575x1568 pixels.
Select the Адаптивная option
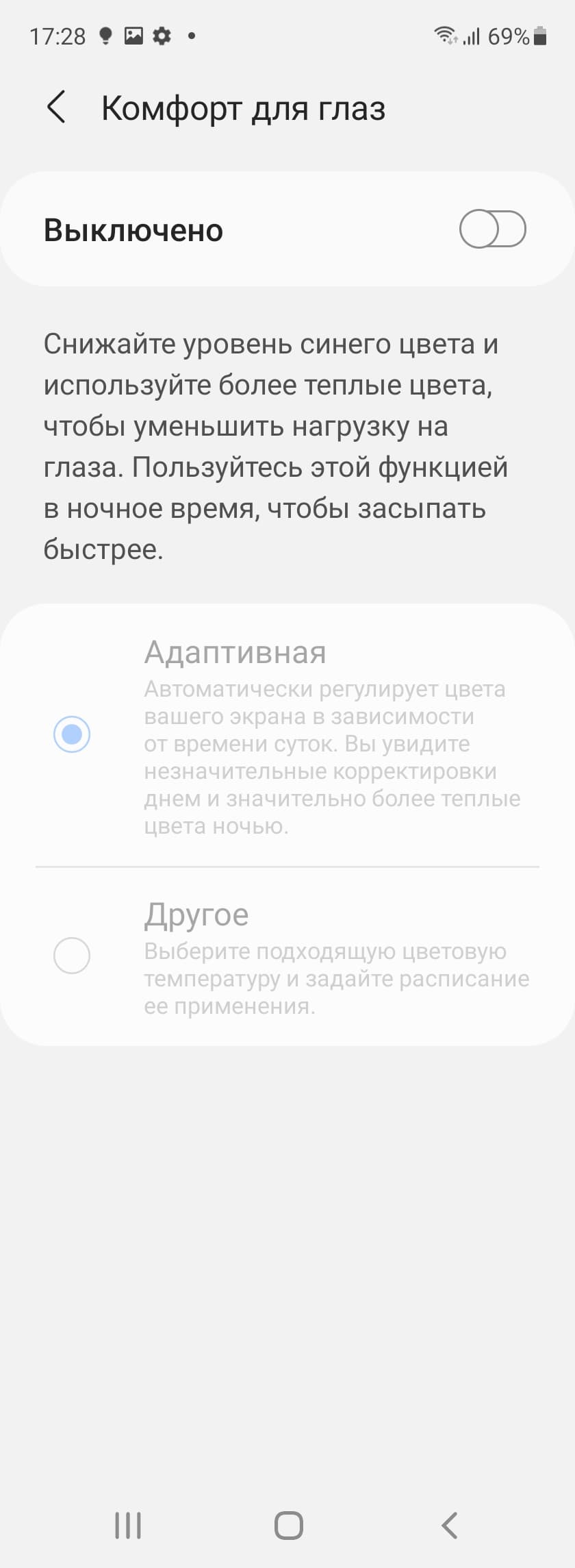tap(72, 734)
